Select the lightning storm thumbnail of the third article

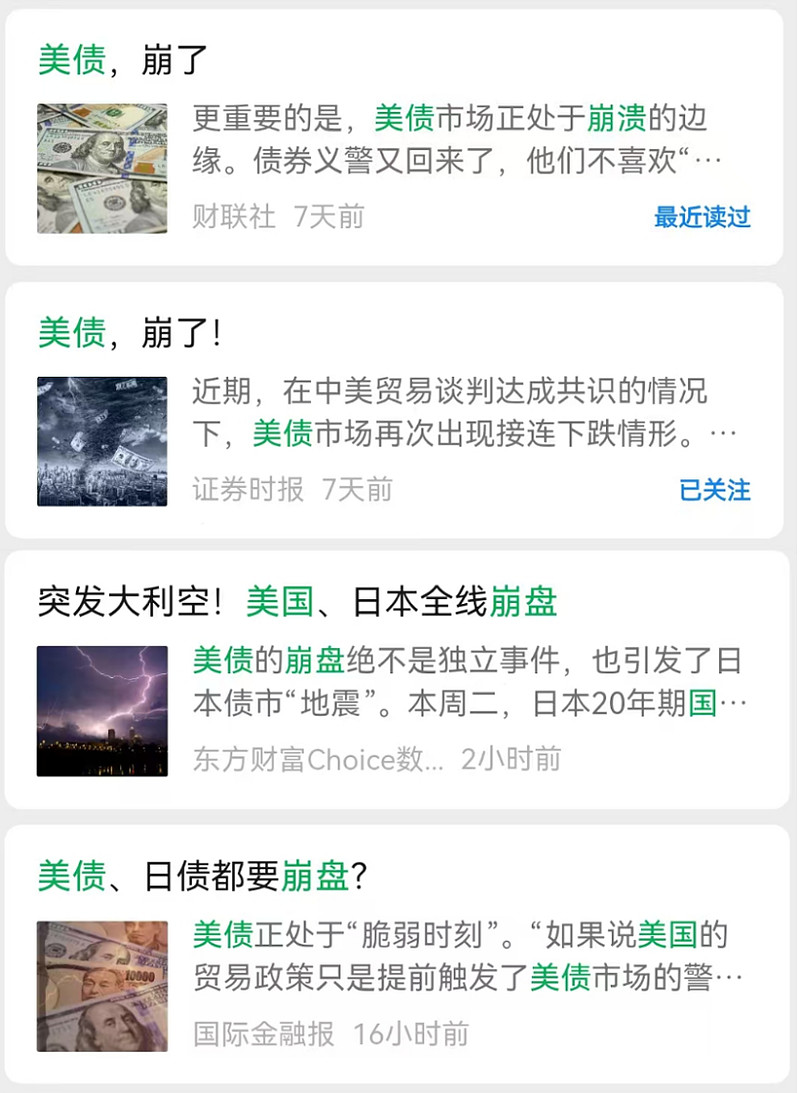102,712
